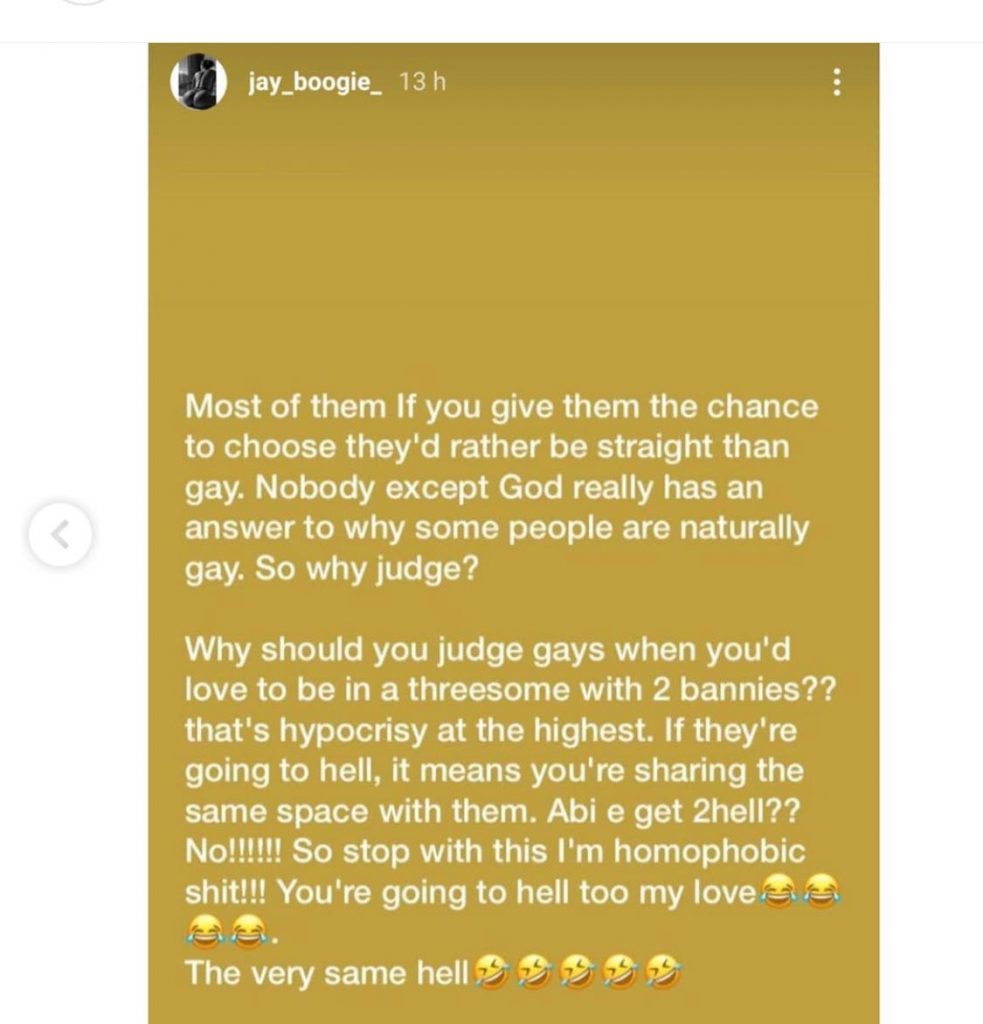Viewport: 983px width, 1024px height.
Task: Go to the previous carousel image
Action: [x=60, y=536]
